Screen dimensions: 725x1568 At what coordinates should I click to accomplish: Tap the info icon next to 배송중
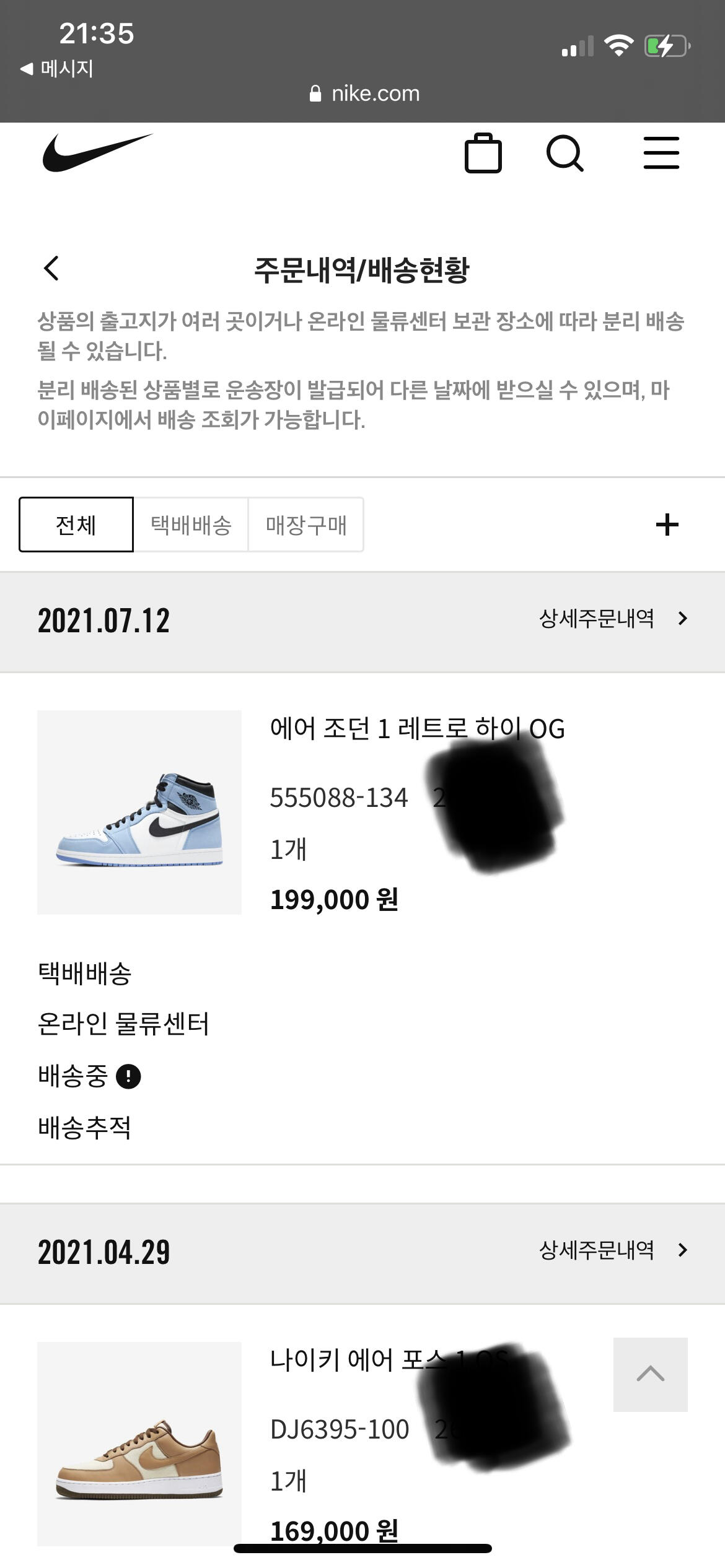[128, 1076]
